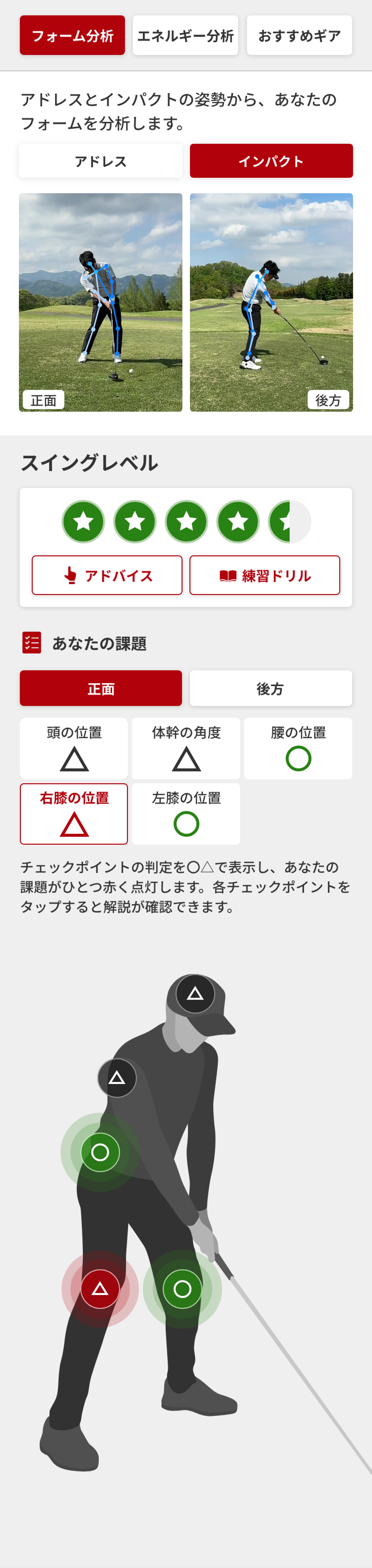Open the 腰の位置 checkpoint
Viewport: 372px width, 1568px height.
pyautogui.click(x=298, y=748)
